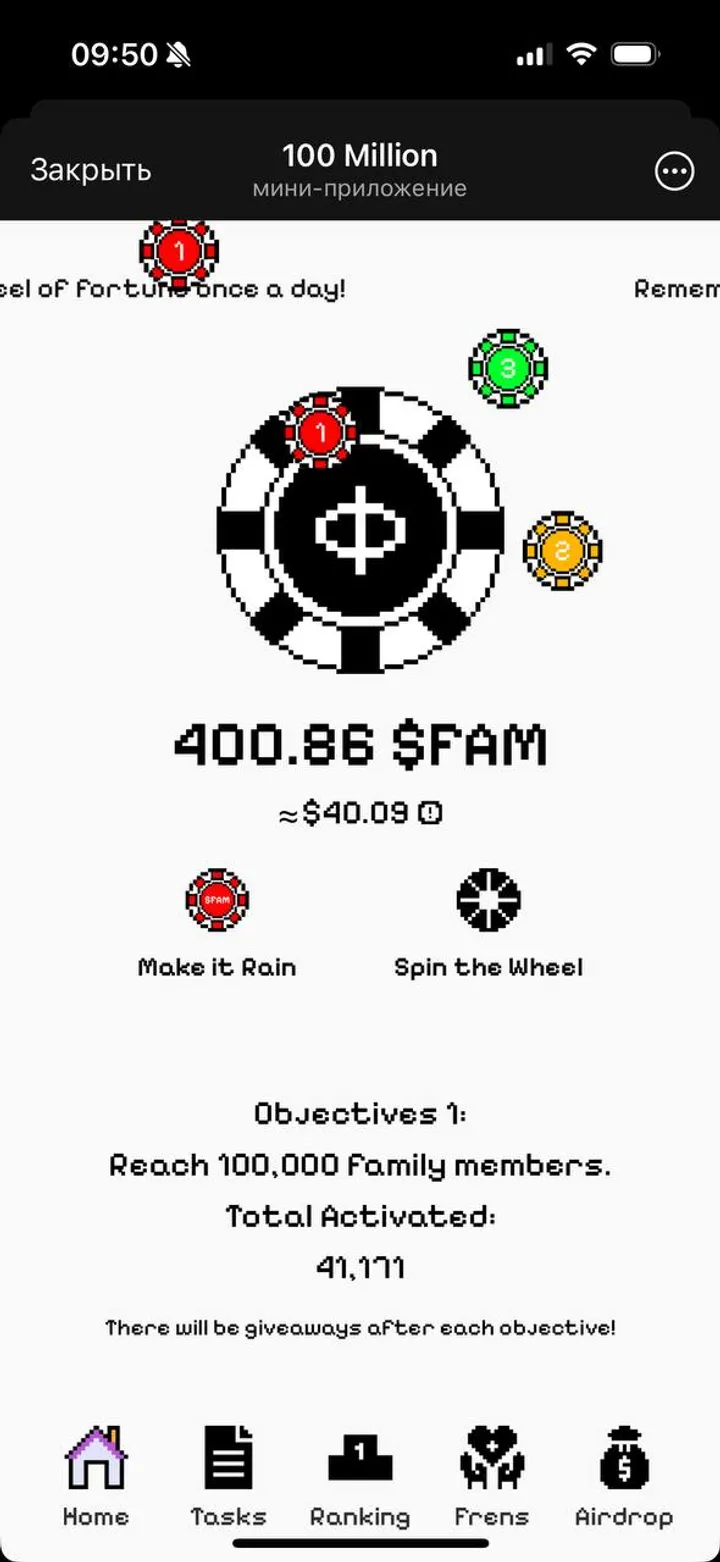Tap the black wheel icon above Spin the Wheel
The width and height of the screenshot is (720, 1562).
tap(488, 900)
